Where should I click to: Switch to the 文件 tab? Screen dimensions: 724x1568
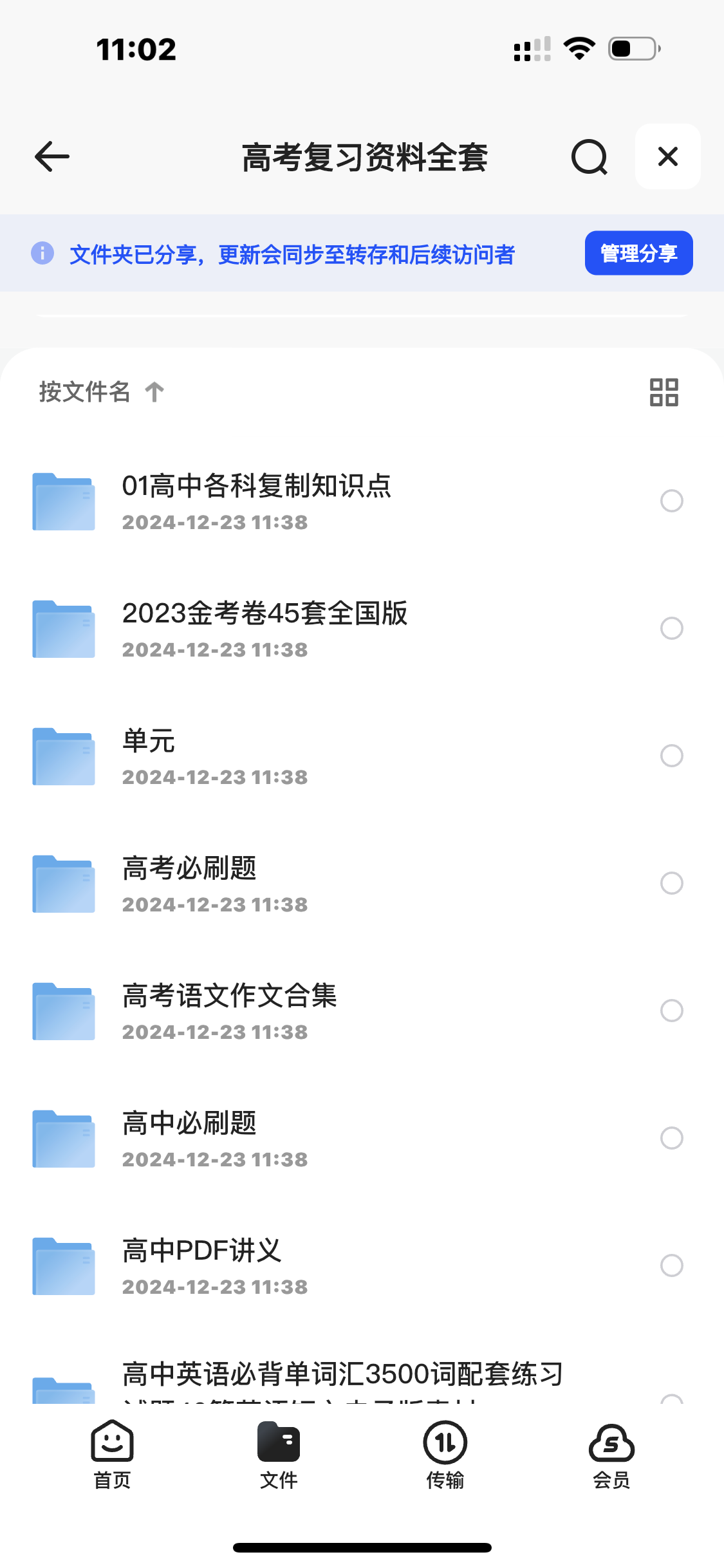pos(279,1455)
